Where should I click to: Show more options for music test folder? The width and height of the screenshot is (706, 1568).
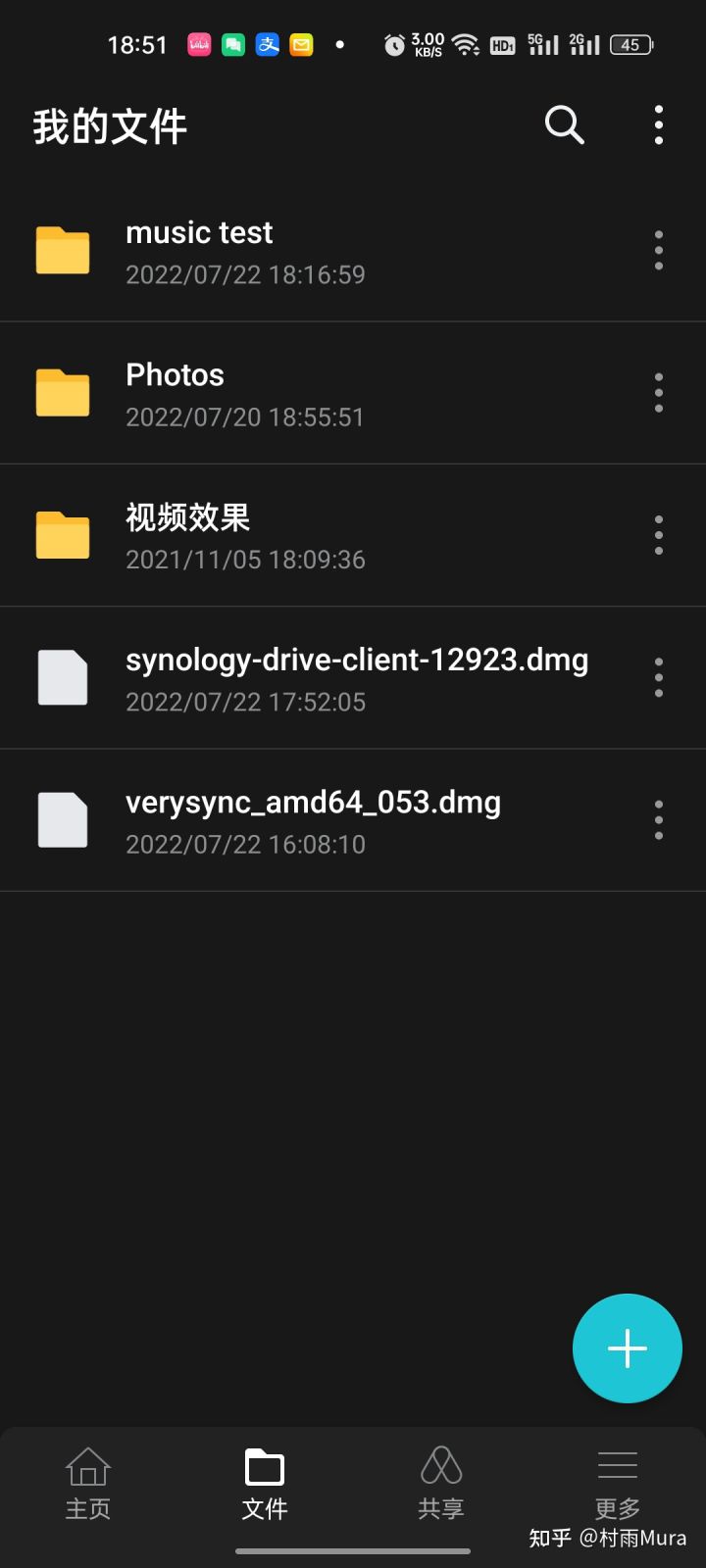pyautogui.click(x=659, y=251)
